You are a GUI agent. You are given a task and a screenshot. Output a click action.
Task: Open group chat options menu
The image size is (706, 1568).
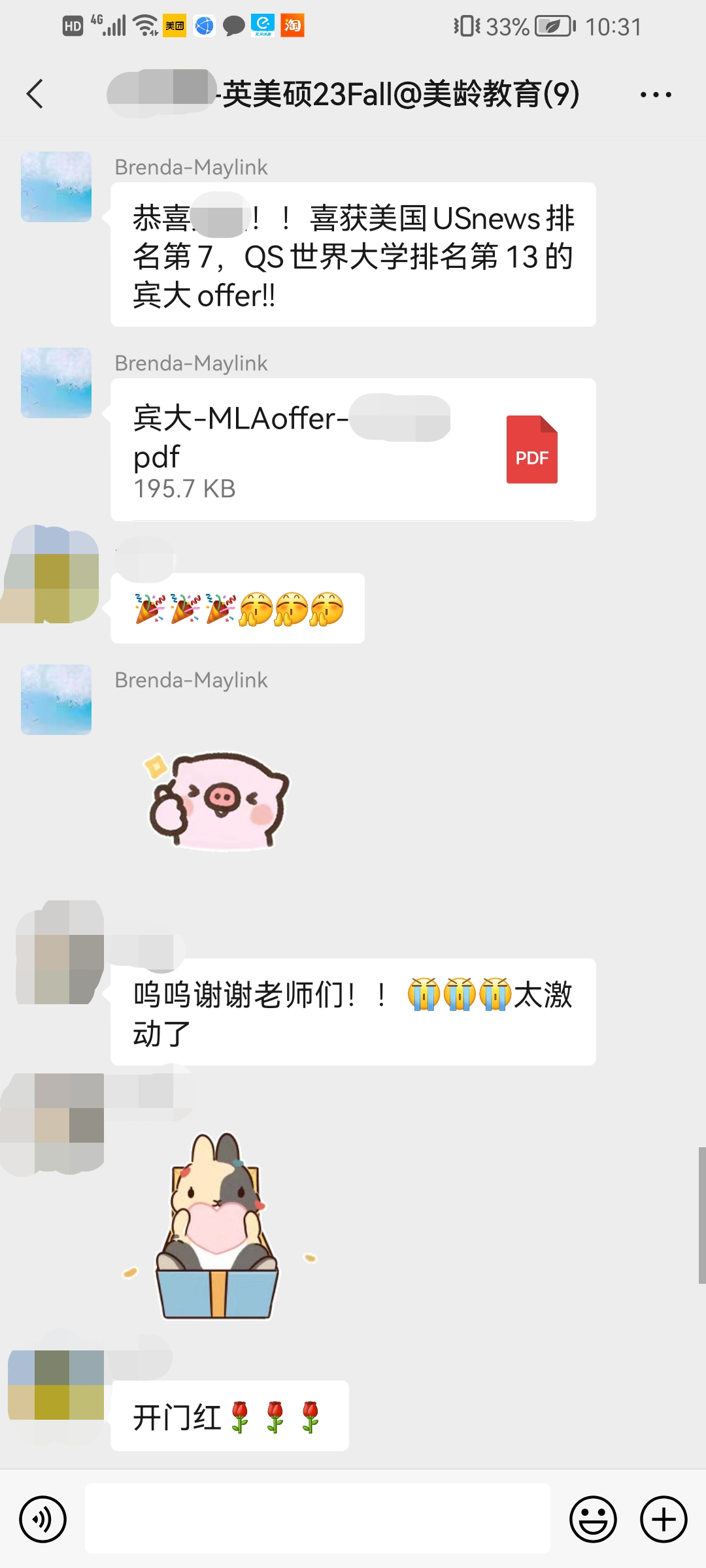coord(656,95)
